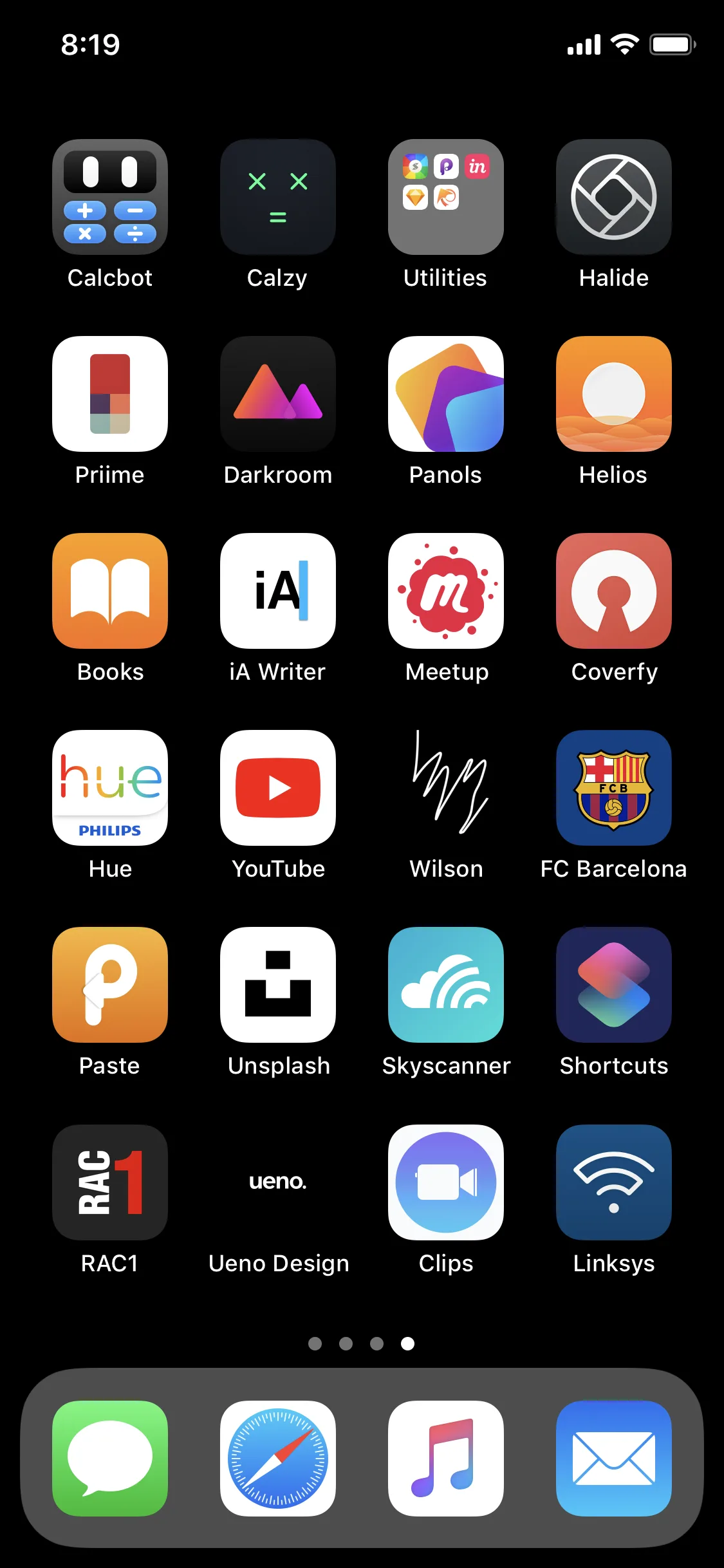The image size is (724, 1568).
Task: Open the Utilities folder
Action: (446, 197)
